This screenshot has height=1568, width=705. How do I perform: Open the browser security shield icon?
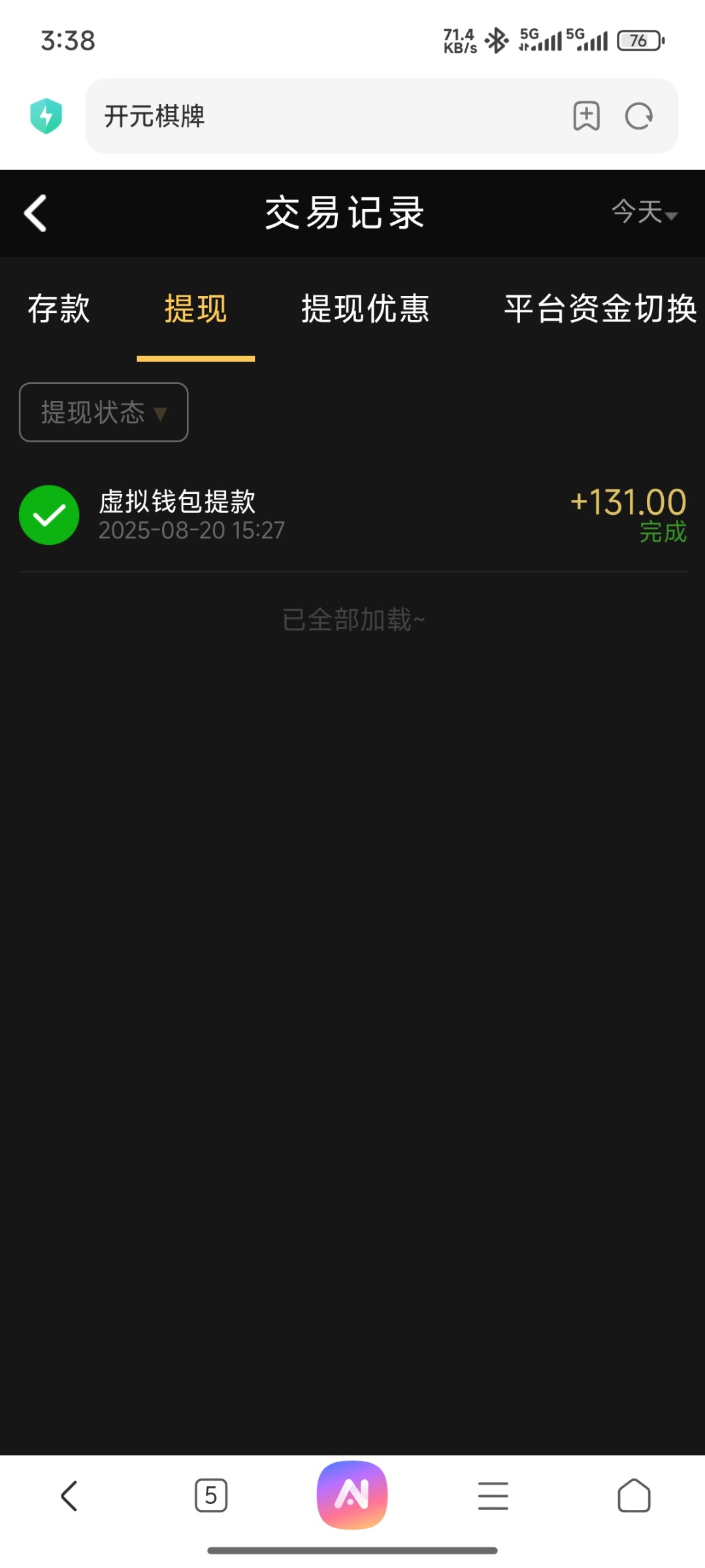[x=46, y=116]
